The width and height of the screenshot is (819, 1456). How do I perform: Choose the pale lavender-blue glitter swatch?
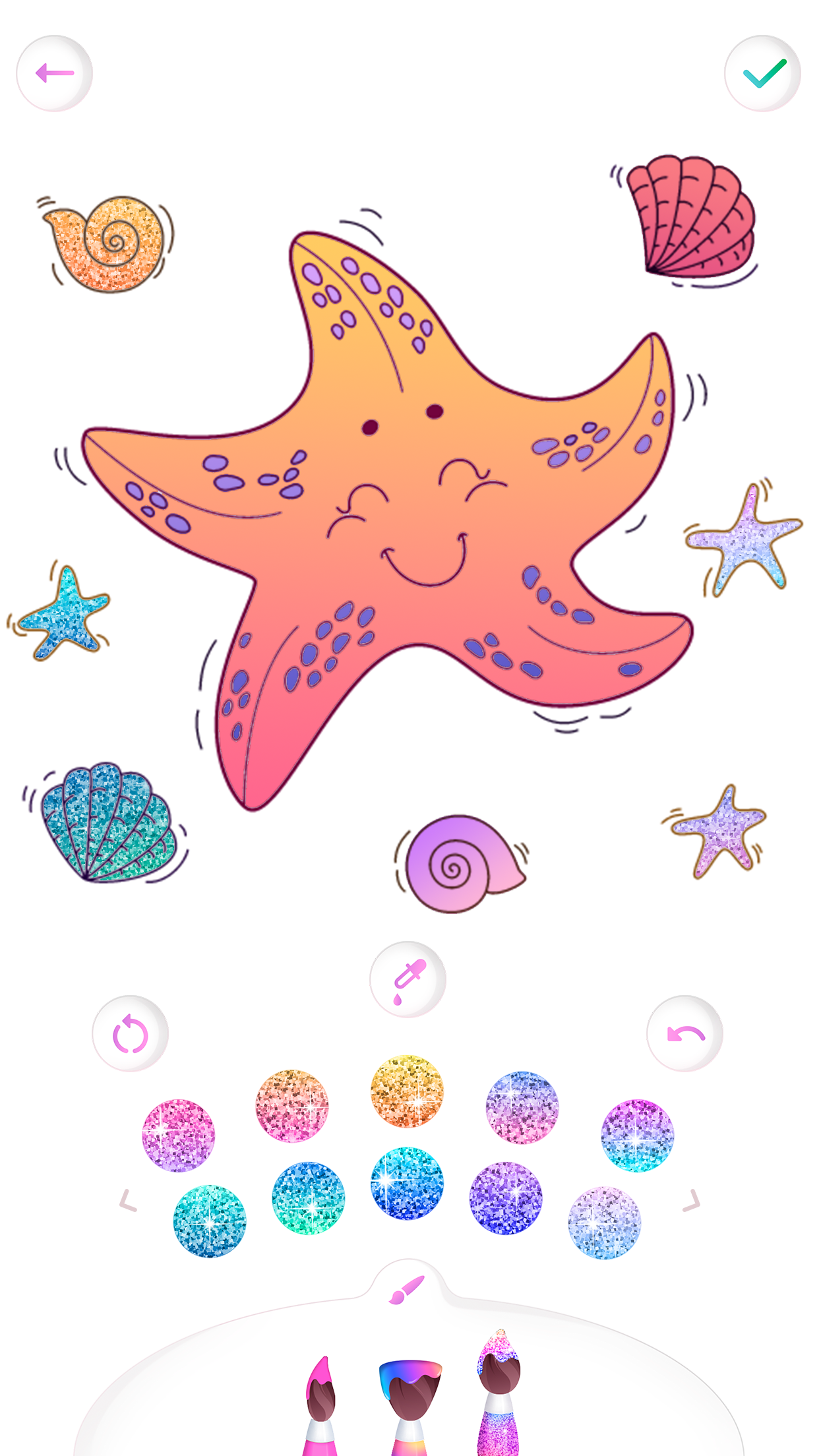(x=605, y=1223)
